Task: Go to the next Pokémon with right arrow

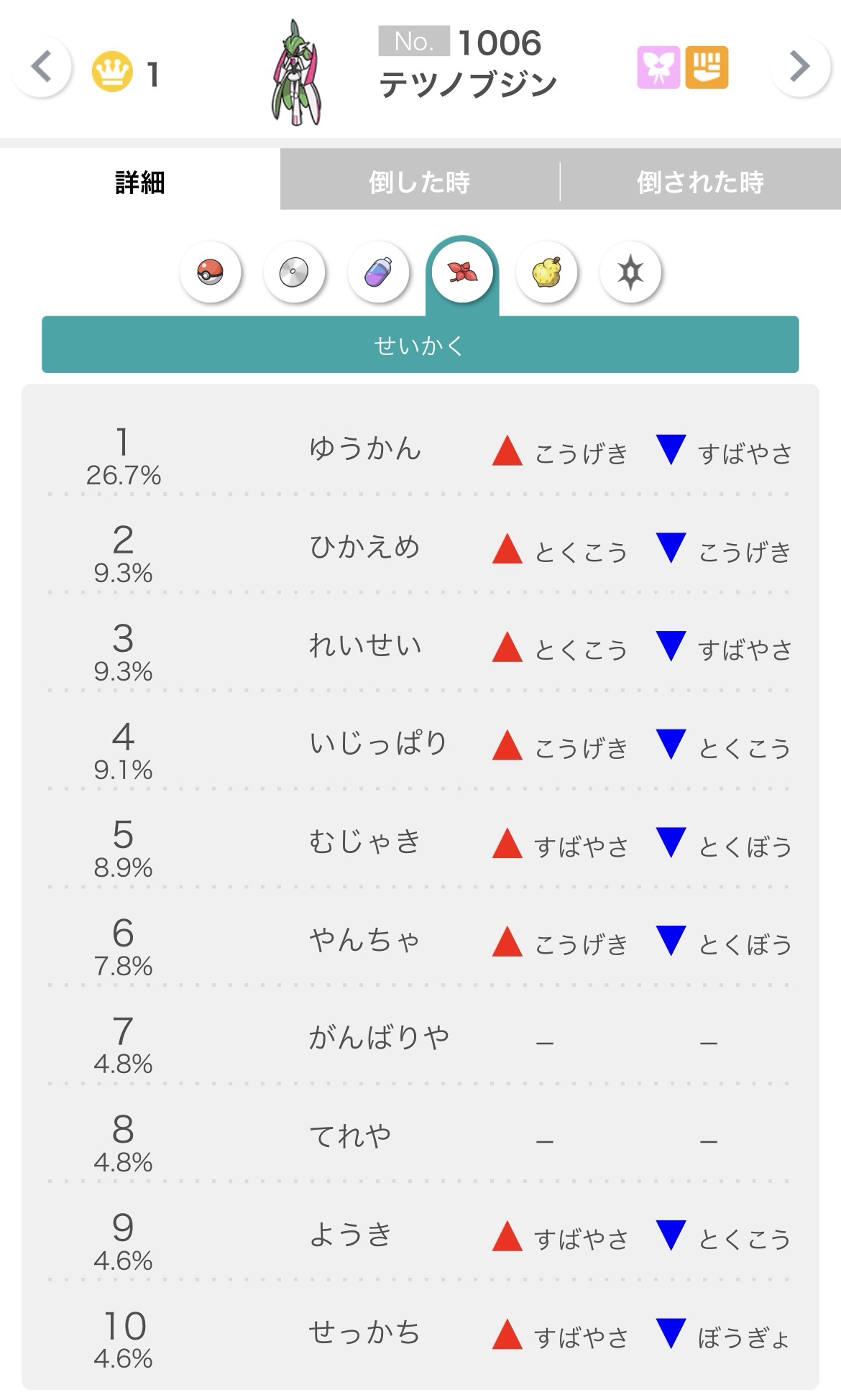Action: coord(799,67)
